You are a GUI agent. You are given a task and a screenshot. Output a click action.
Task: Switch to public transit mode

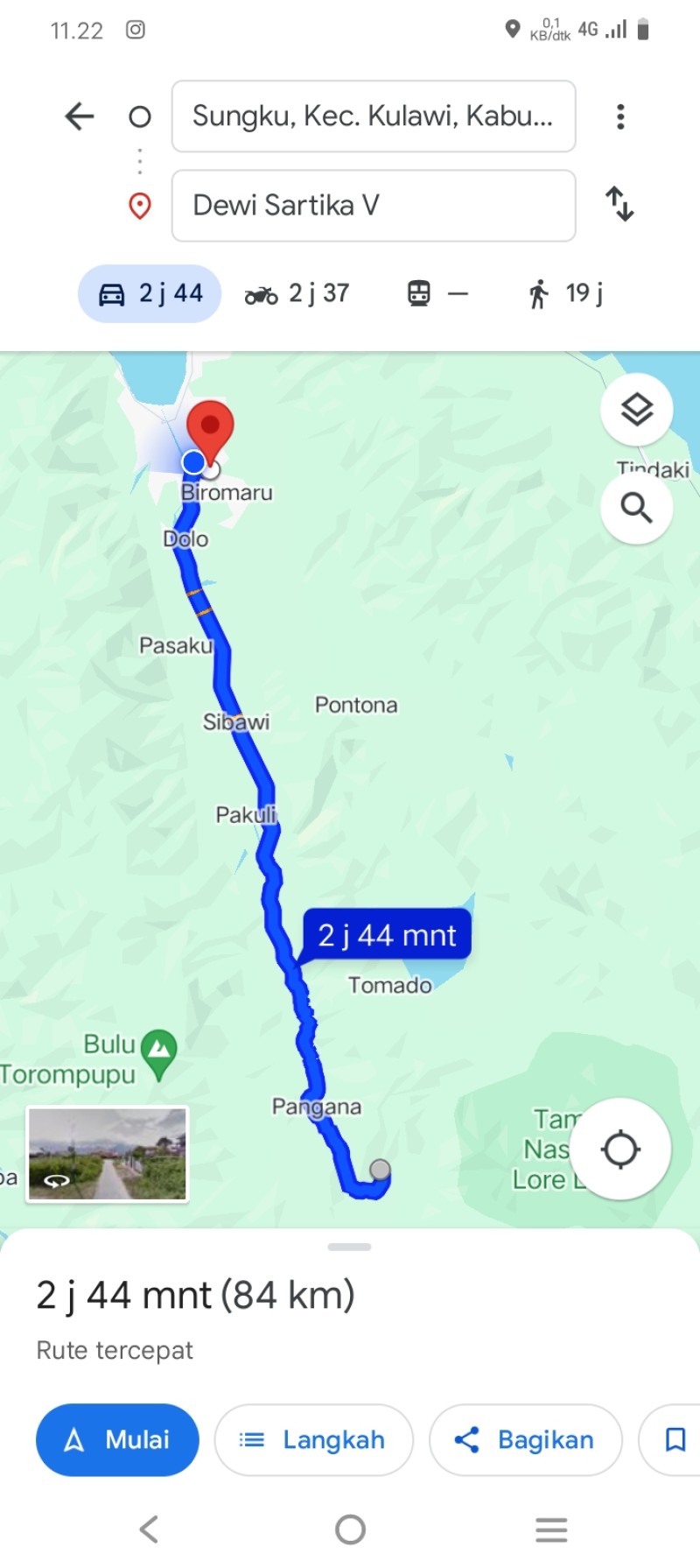click(437, 293)
